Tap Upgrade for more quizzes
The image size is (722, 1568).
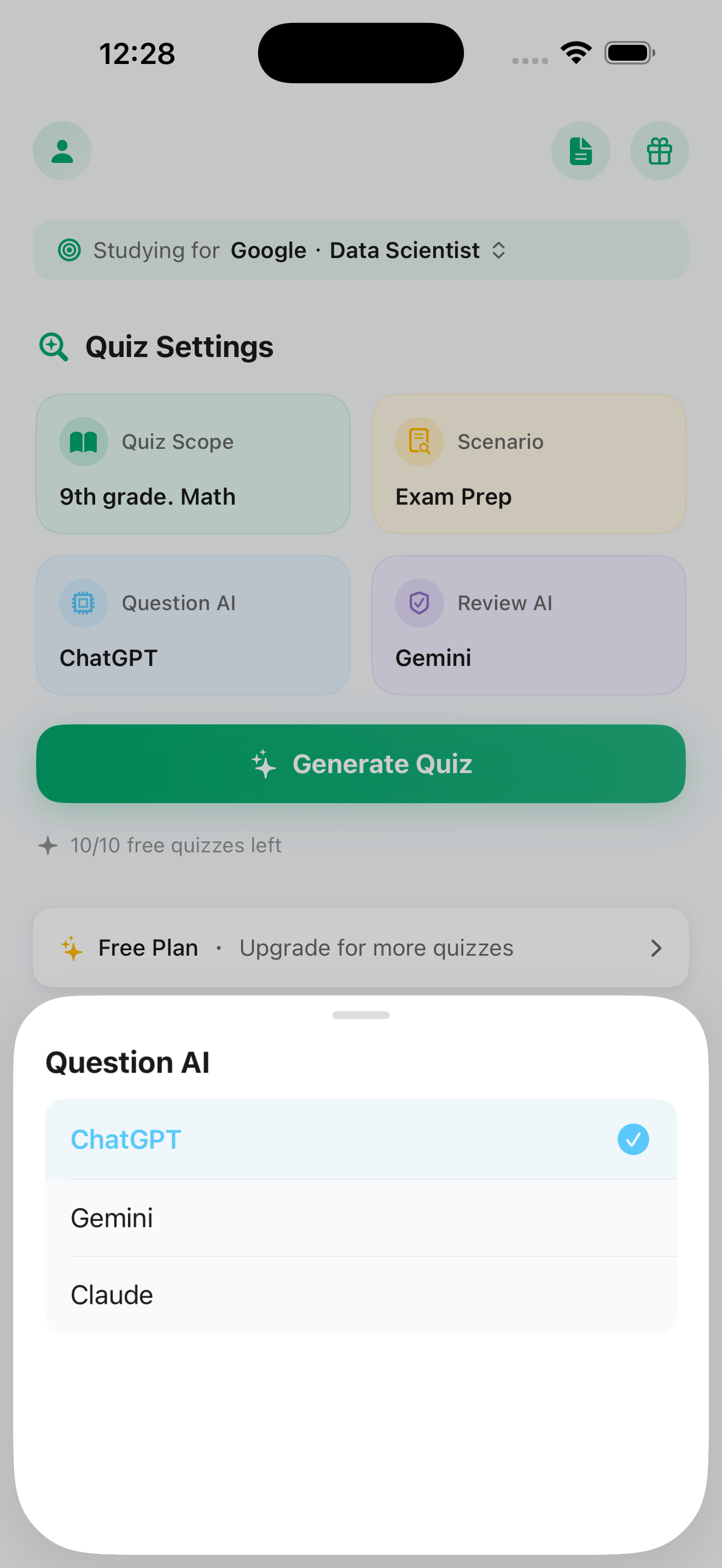click(x=375, y=947)
